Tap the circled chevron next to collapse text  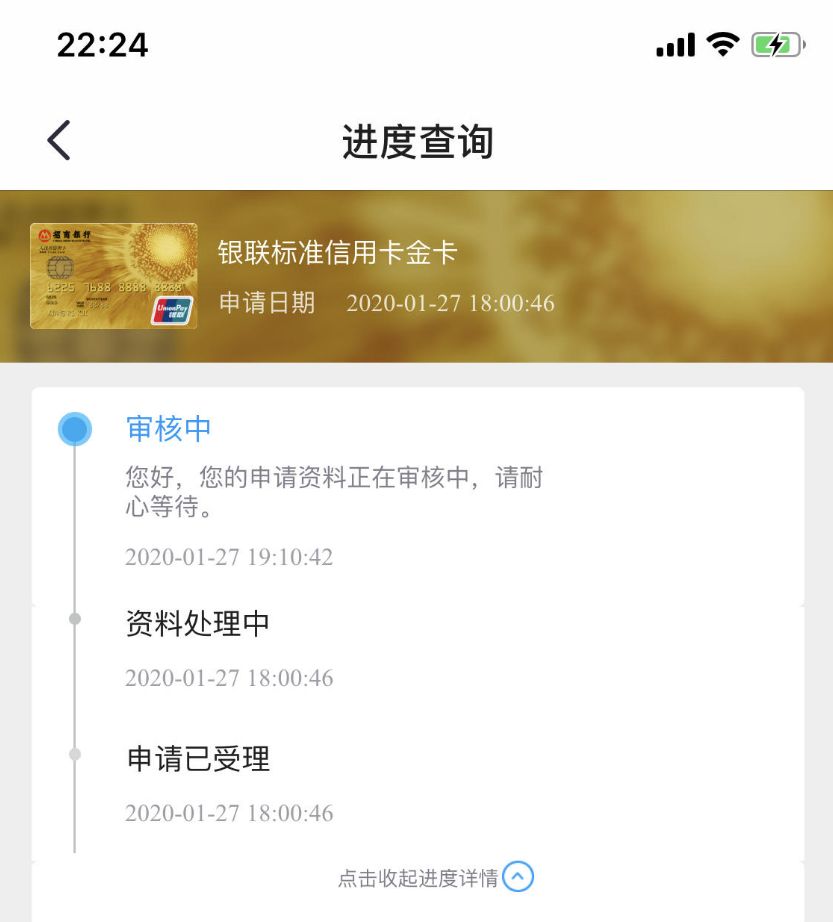click(x=516, y=877)
